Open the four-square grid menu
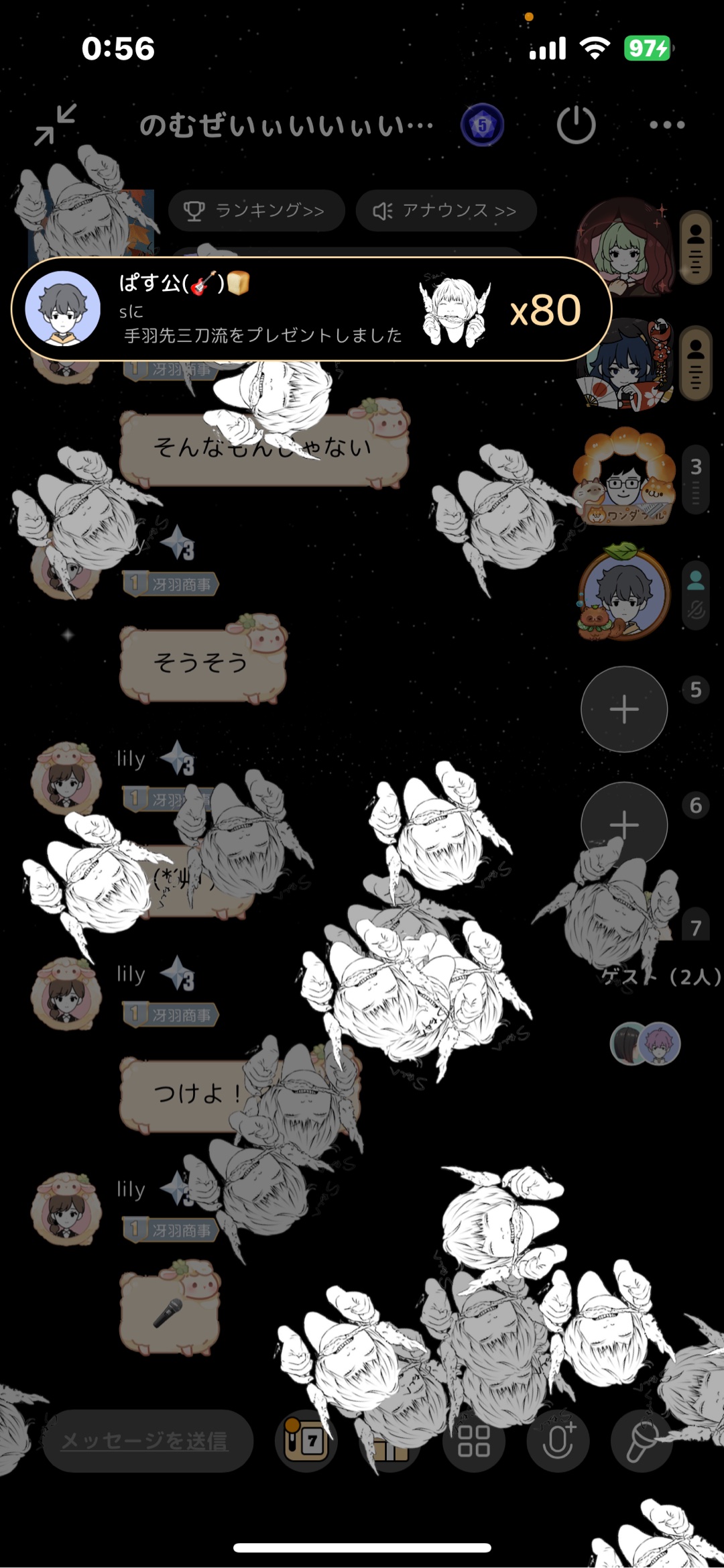Image resolution: width=724 pixels, height=1568 pixels. [473, 1441]
